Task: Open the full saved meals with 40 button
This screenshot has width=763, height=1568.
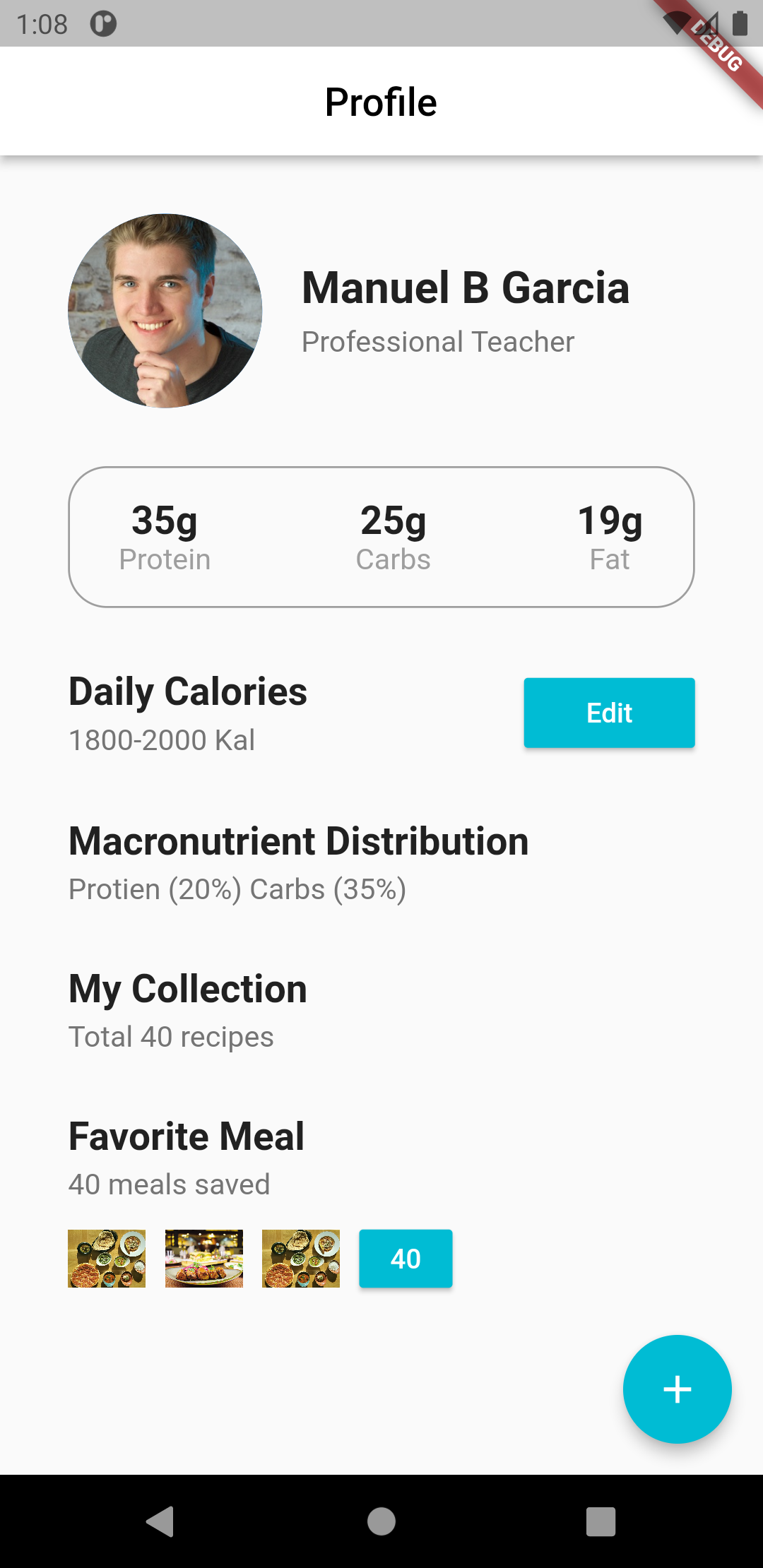Action: 405,1257
